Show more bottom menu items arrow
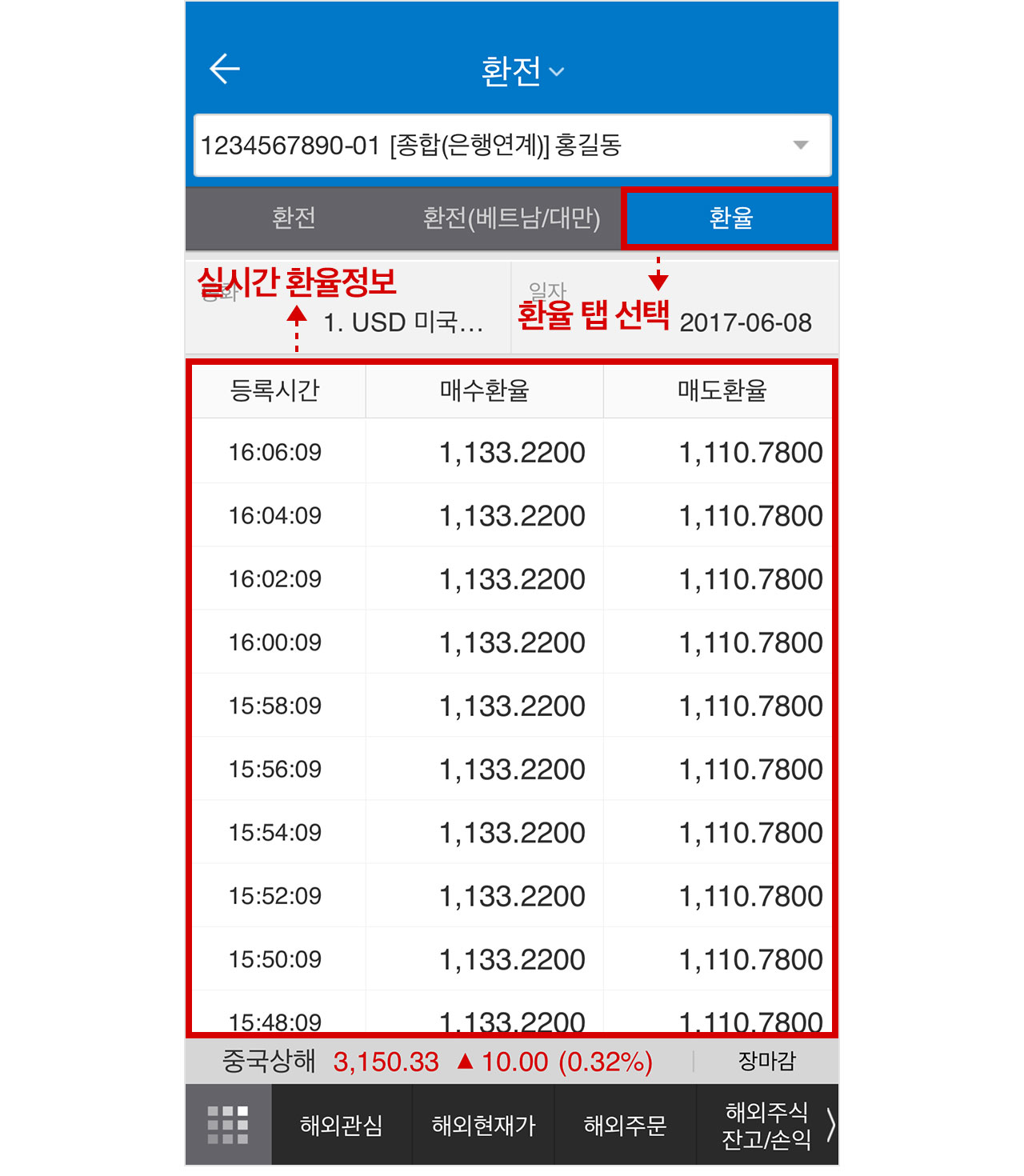This screenshot has width=1024, height=1176. (830, 1126)
